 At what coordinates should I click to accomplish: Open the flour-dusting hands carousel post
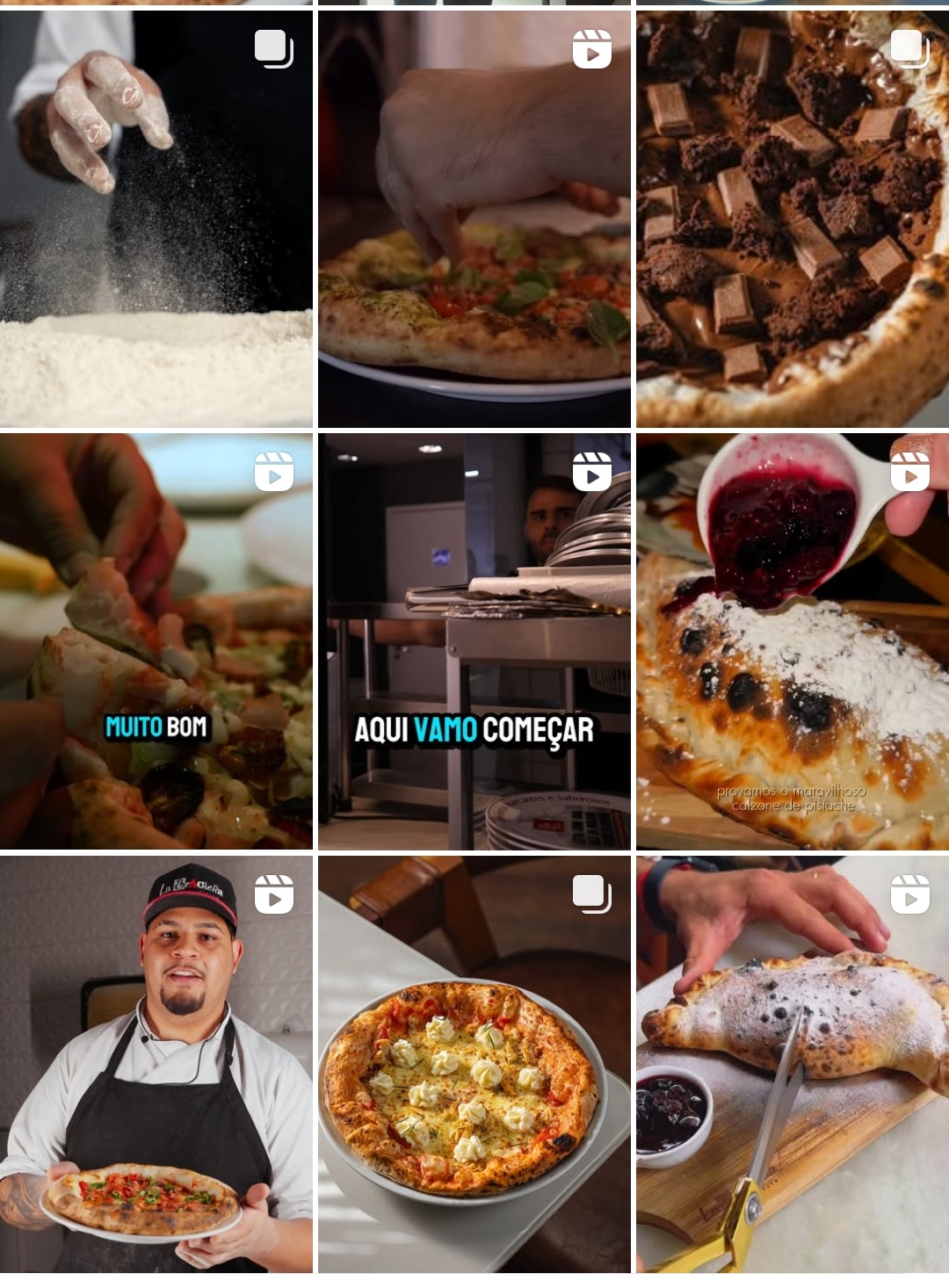click(156, 220)
